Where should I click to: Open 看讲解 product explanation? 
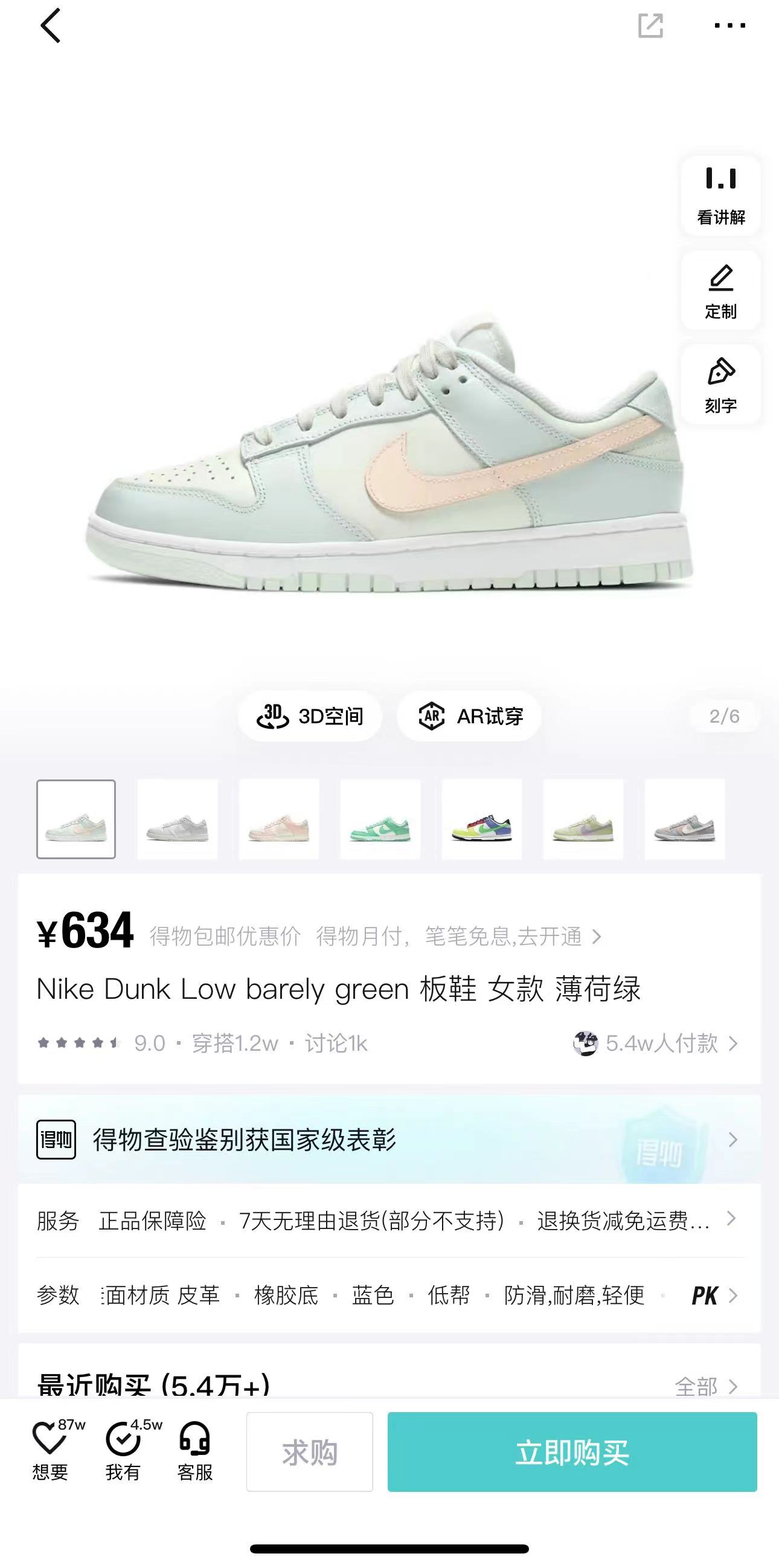(720, 196)
